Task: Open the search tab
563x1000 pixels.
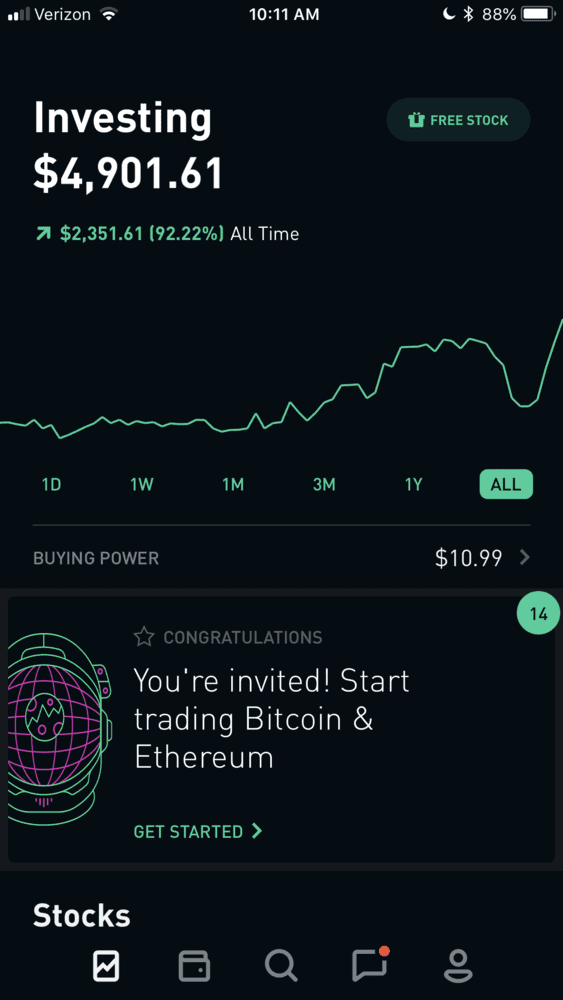Action: coord(281,966)
